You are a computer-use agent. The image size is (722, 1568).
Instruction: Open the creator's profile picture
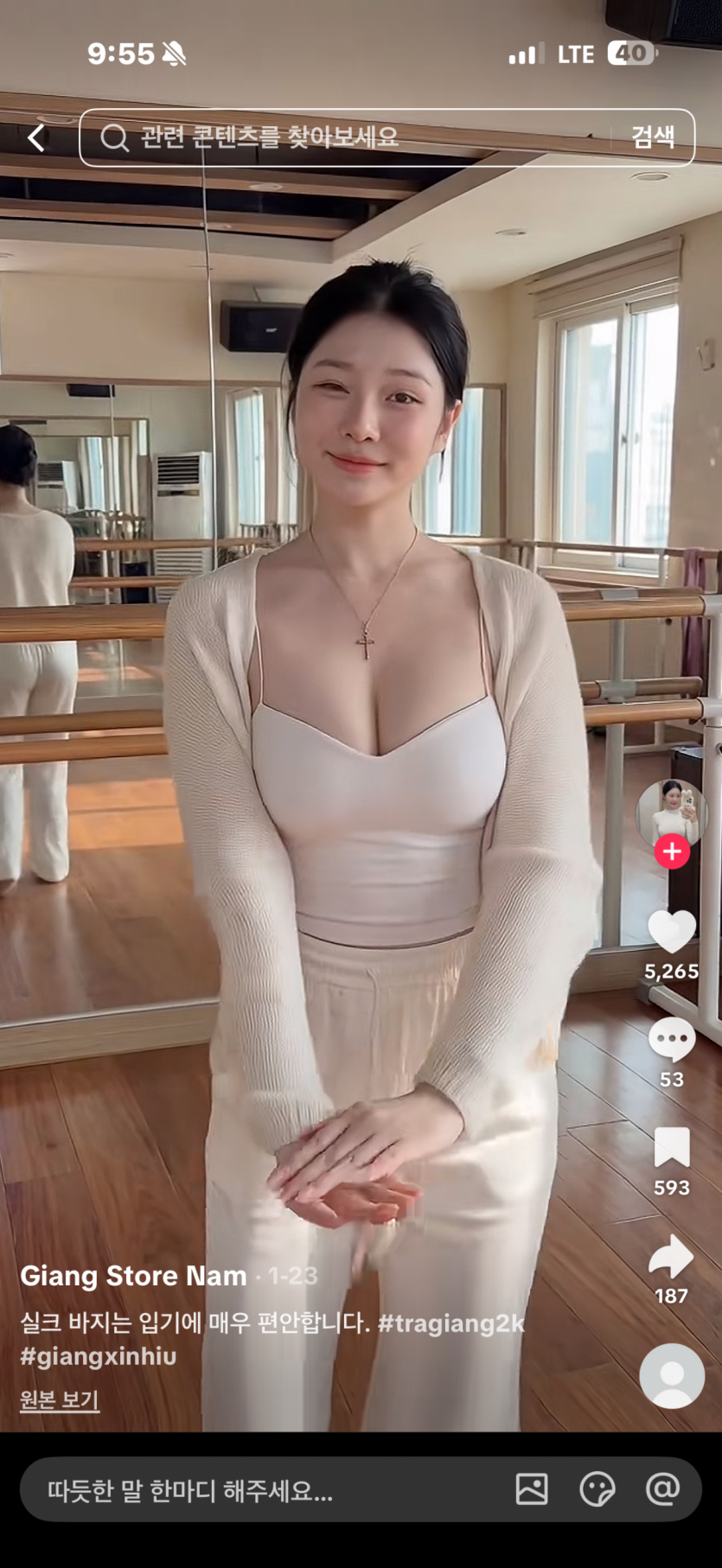(x=671, y=812)
